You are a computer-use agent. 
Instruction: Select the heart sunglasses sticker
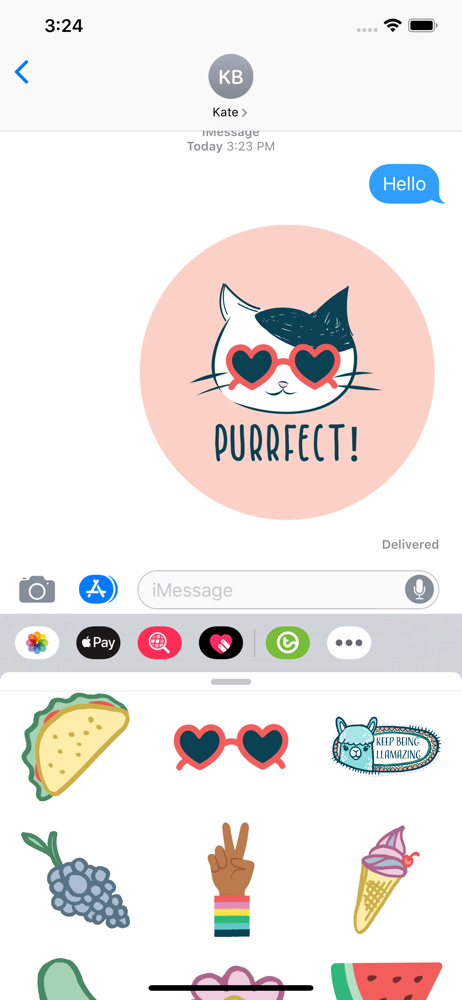coord(231,747)
